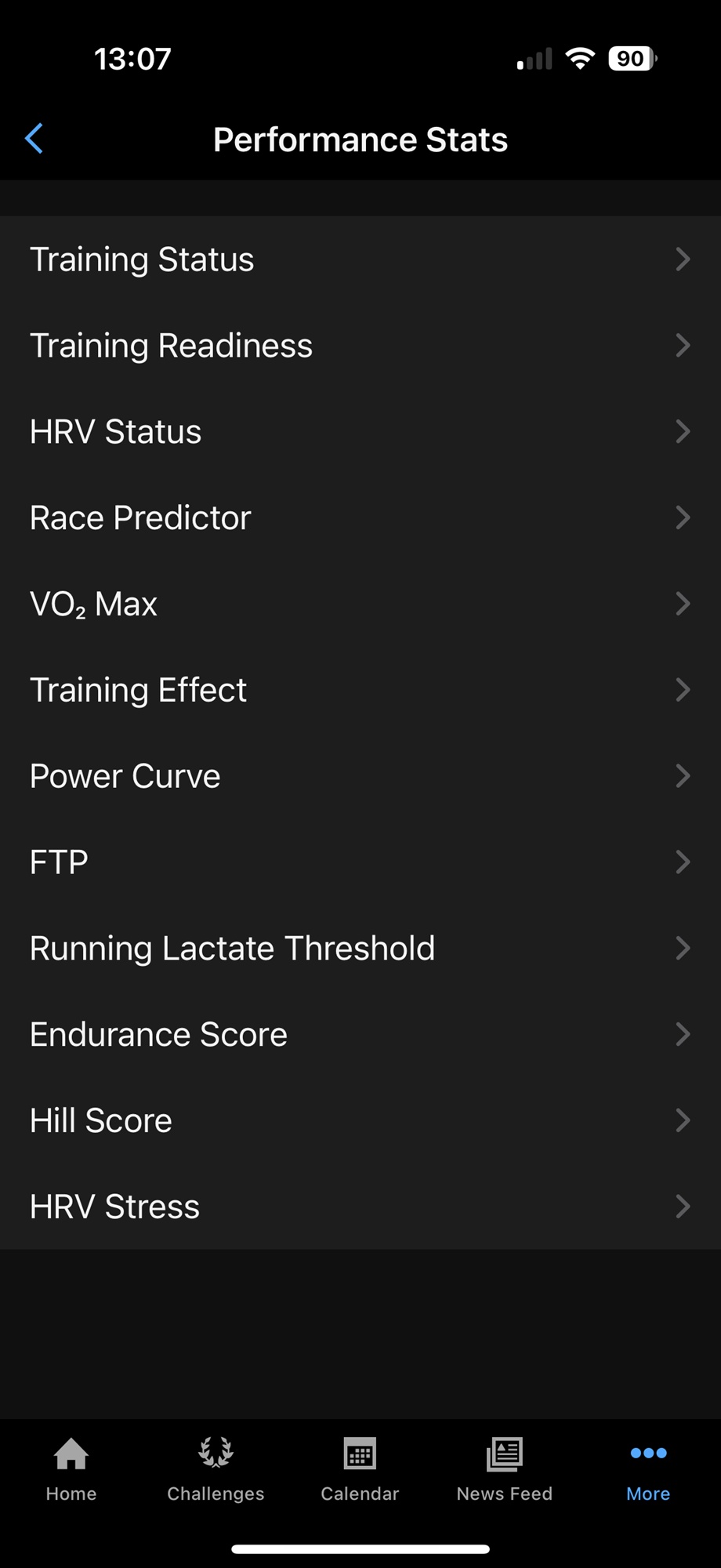Open Training Status

tap(360, 260)
